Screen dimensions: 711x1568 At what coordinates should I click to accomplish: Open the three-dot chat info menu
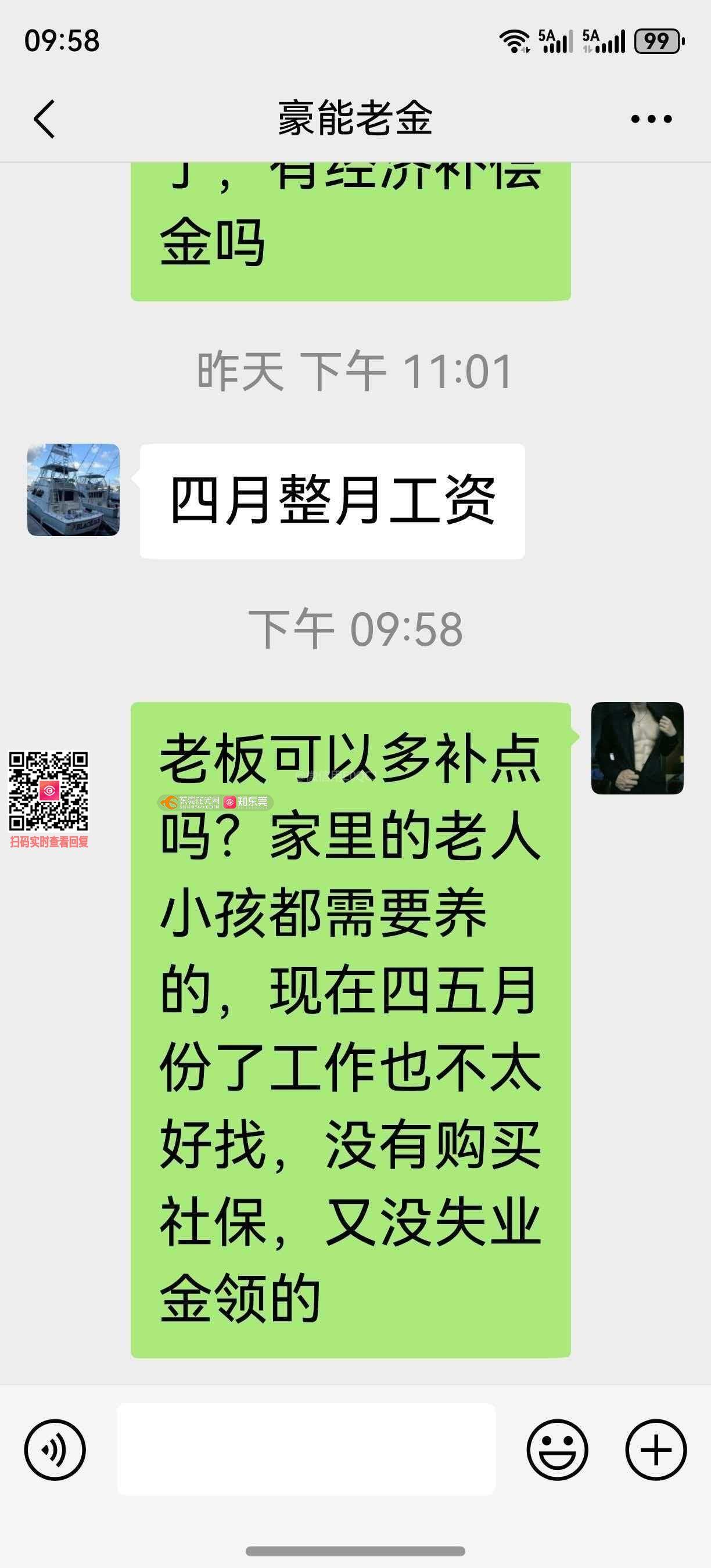coord(651,118)
